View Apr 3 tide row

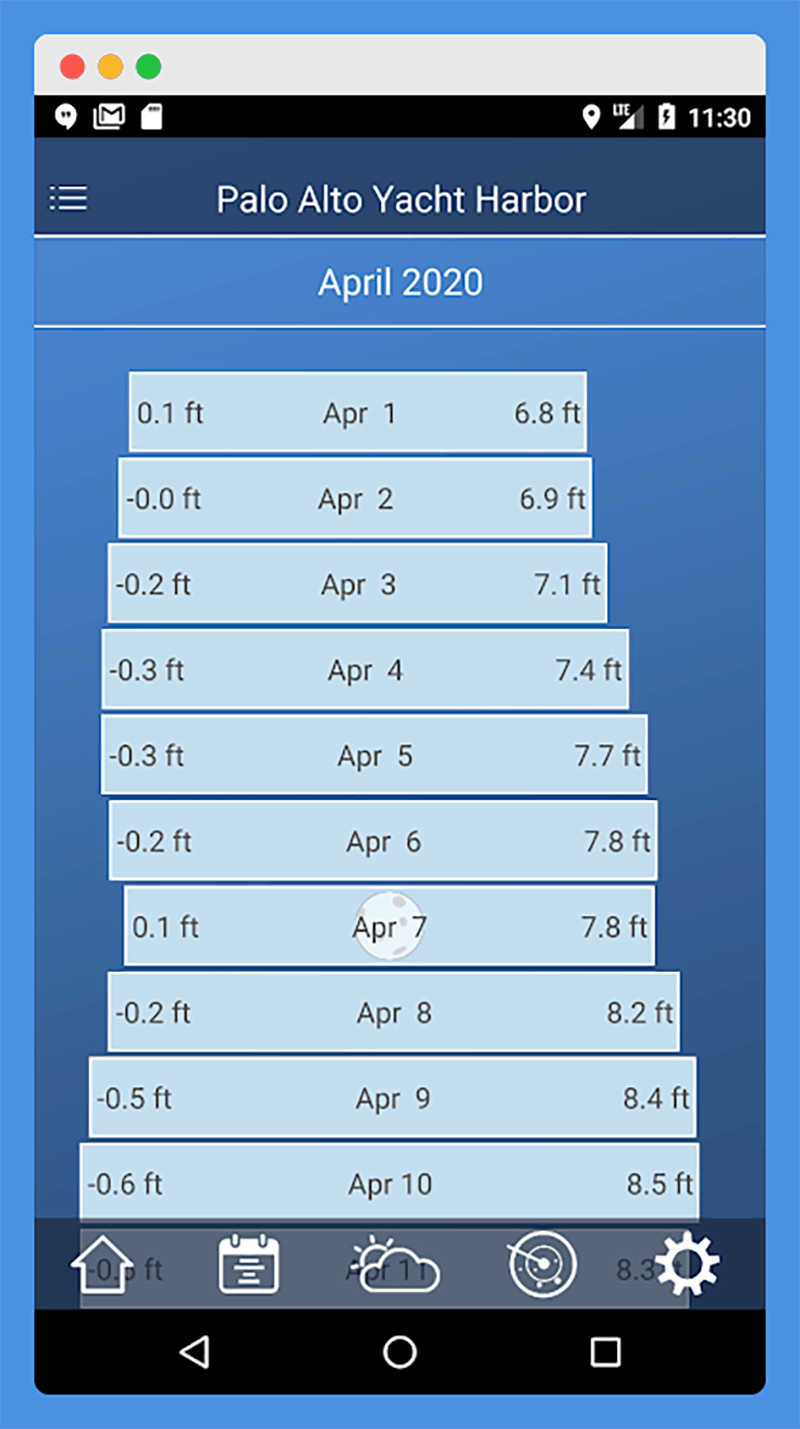[x=358, y=584]
